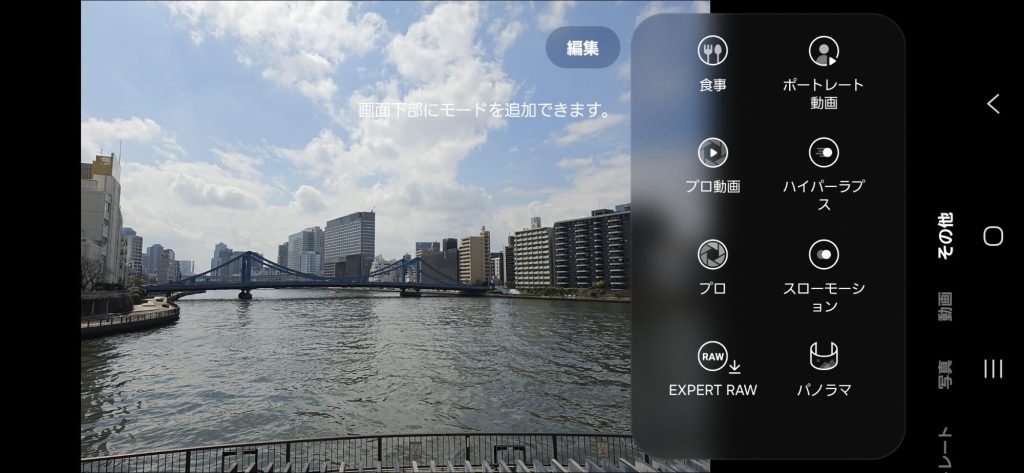
Task: Go back with the system back arrow
Action: pyautogui.click(x=992, y=103)
